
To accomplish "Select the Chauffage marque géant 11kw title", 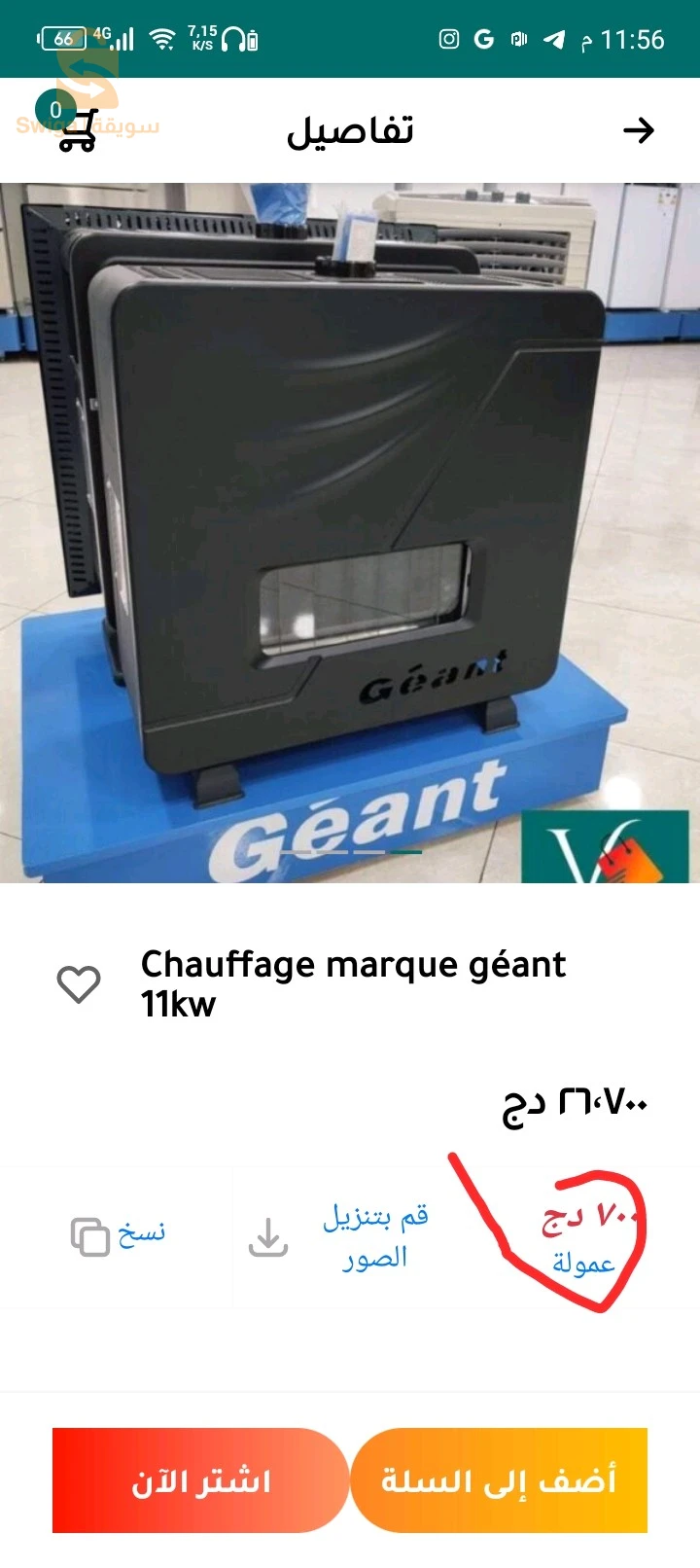I will click(354, 982).
